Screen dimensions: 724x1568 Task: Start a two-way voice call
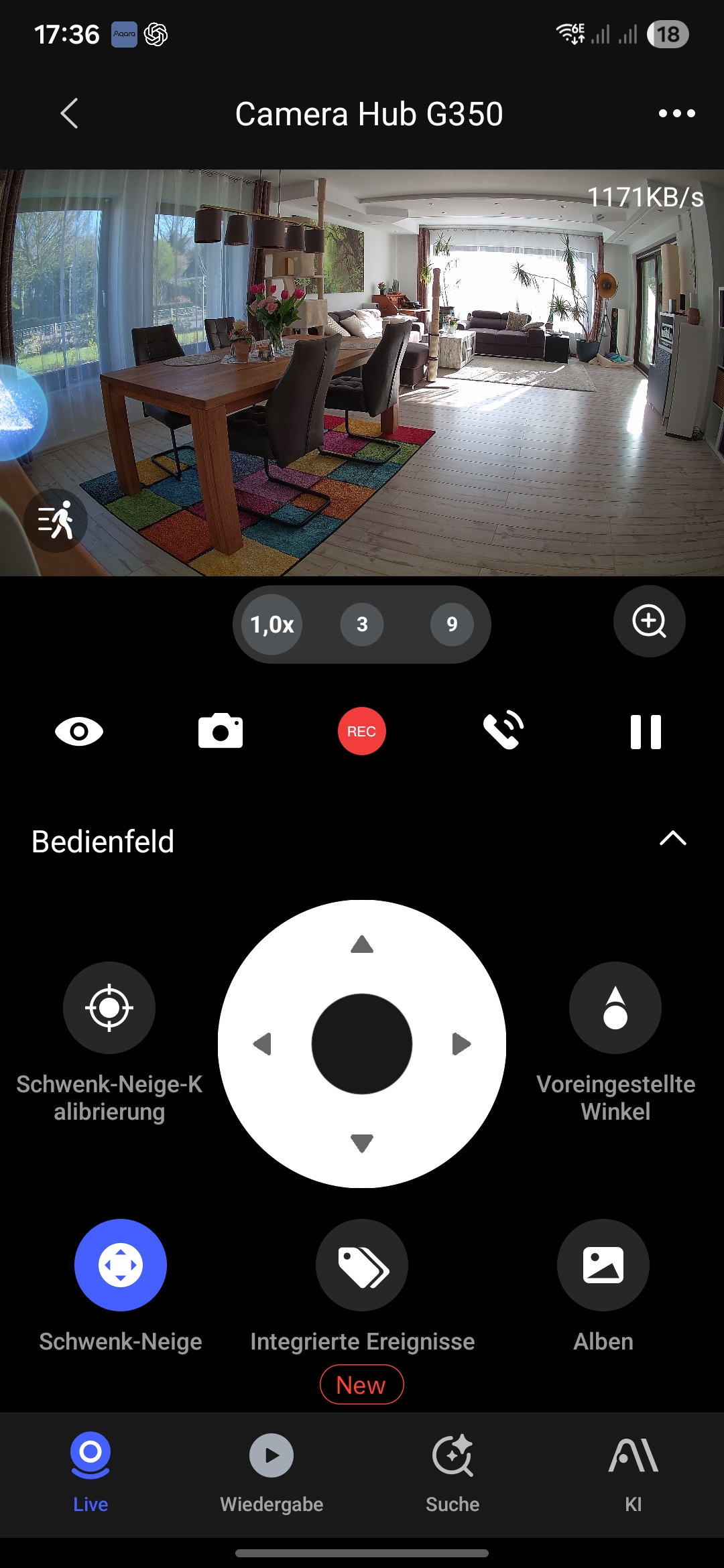tap(503, 731)
